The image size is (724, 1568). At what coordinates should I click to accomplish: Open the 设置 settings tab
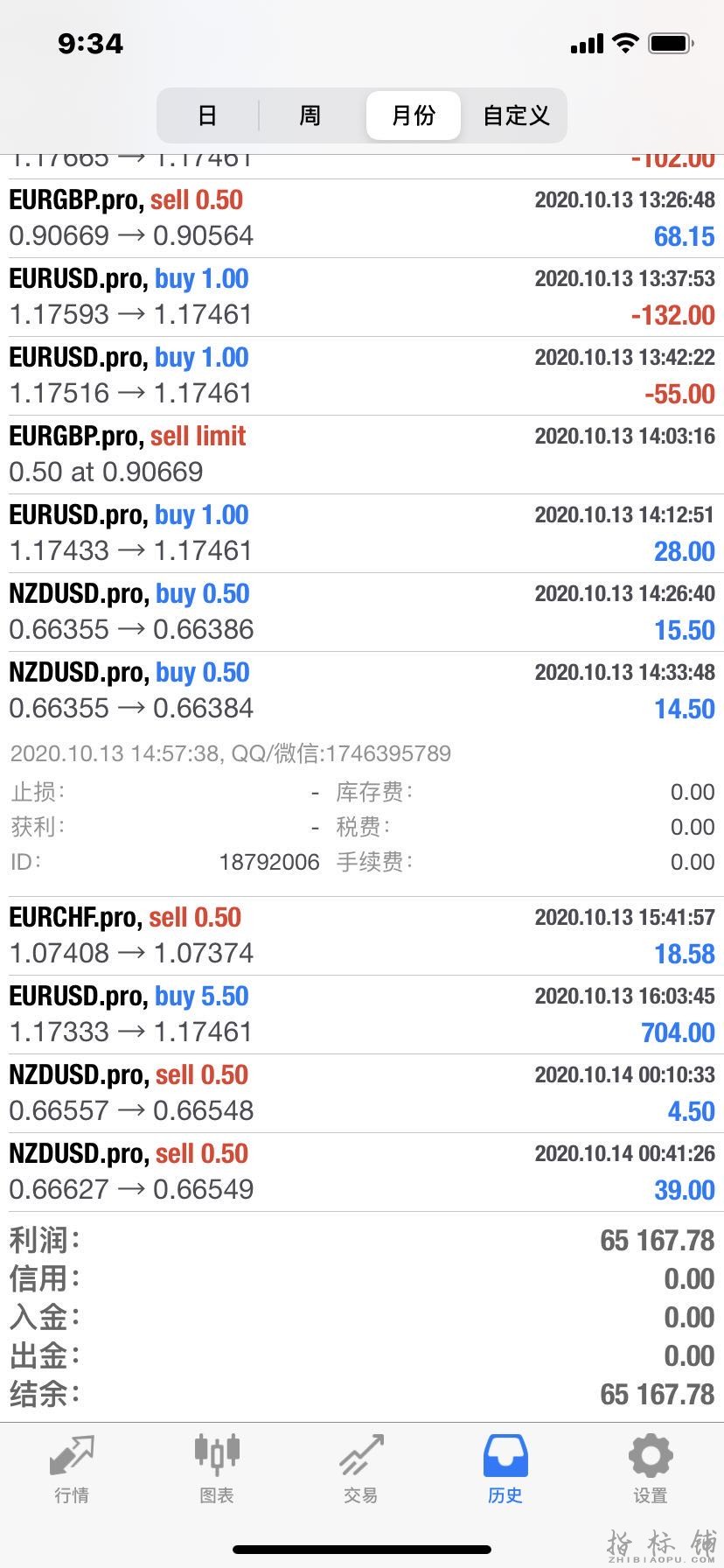[650, 1469]
